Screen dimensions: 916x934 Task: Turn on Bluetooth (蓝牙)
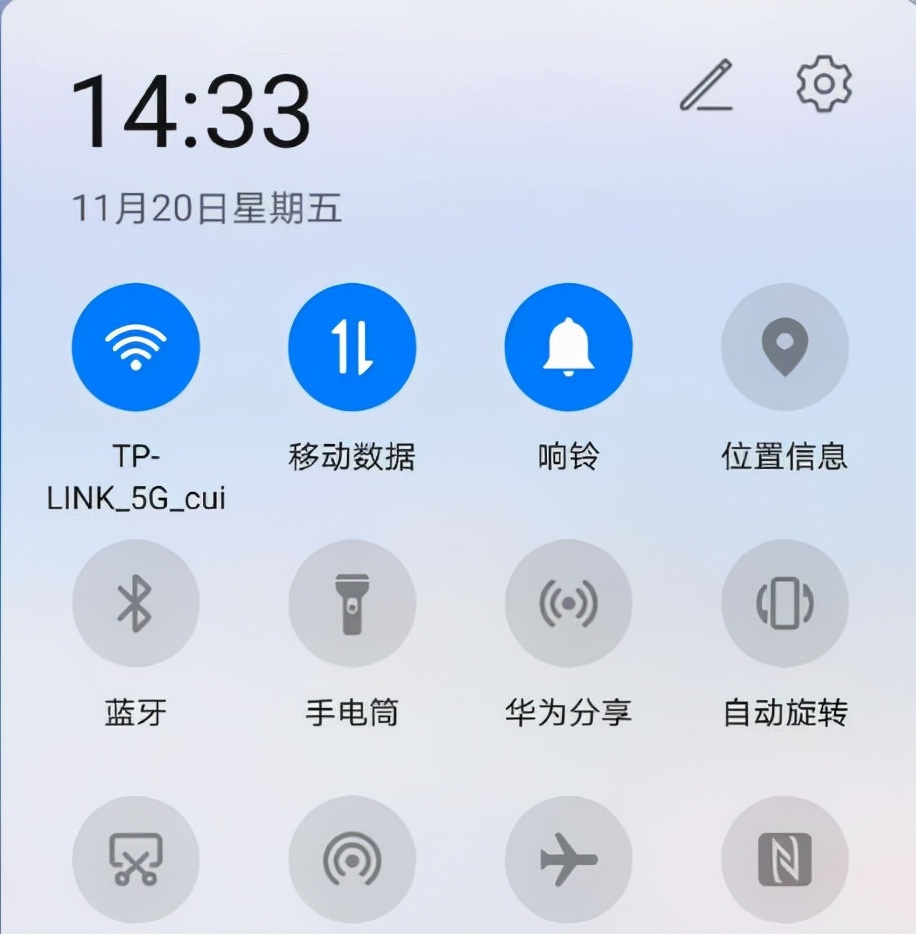[x=136, y=602]
